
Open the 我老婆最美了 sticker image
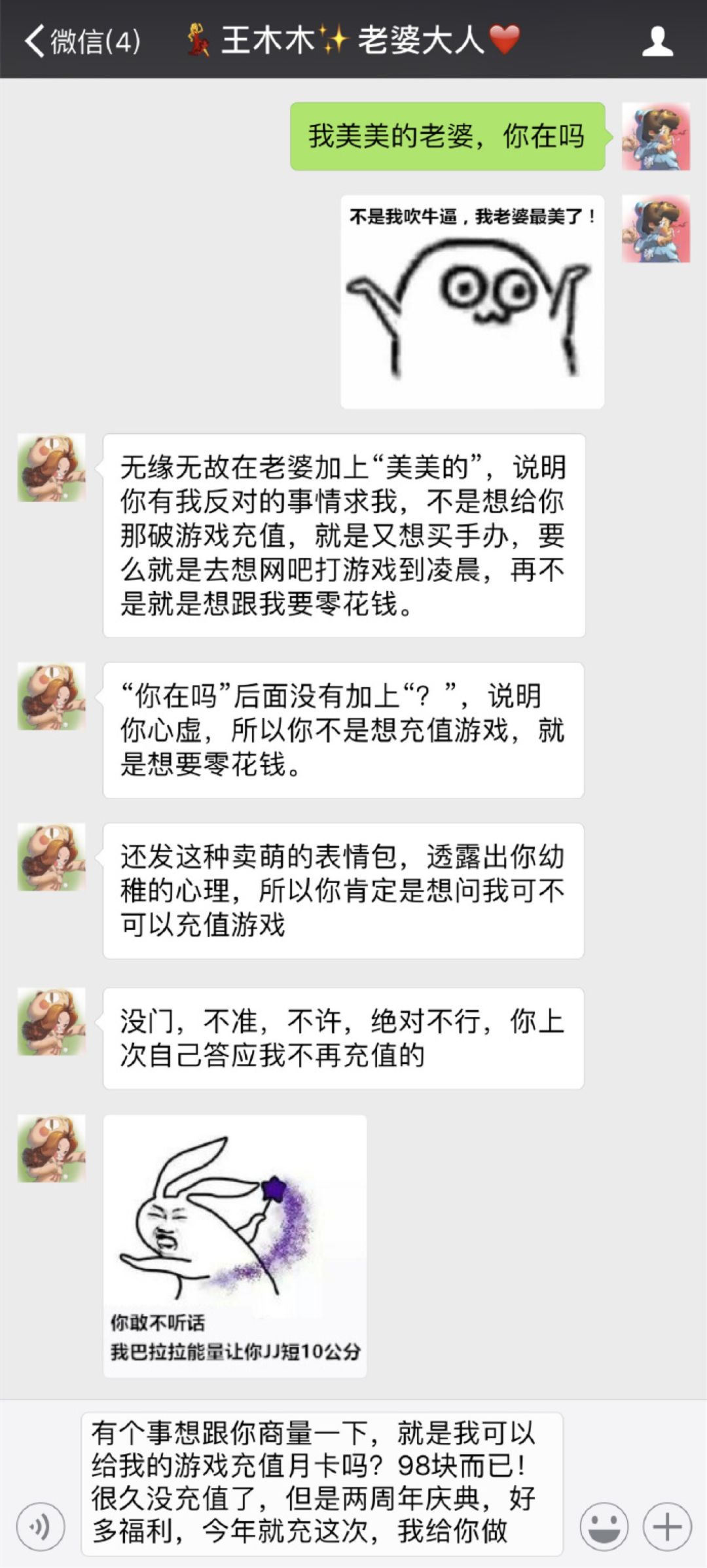[x=472, y=302]
